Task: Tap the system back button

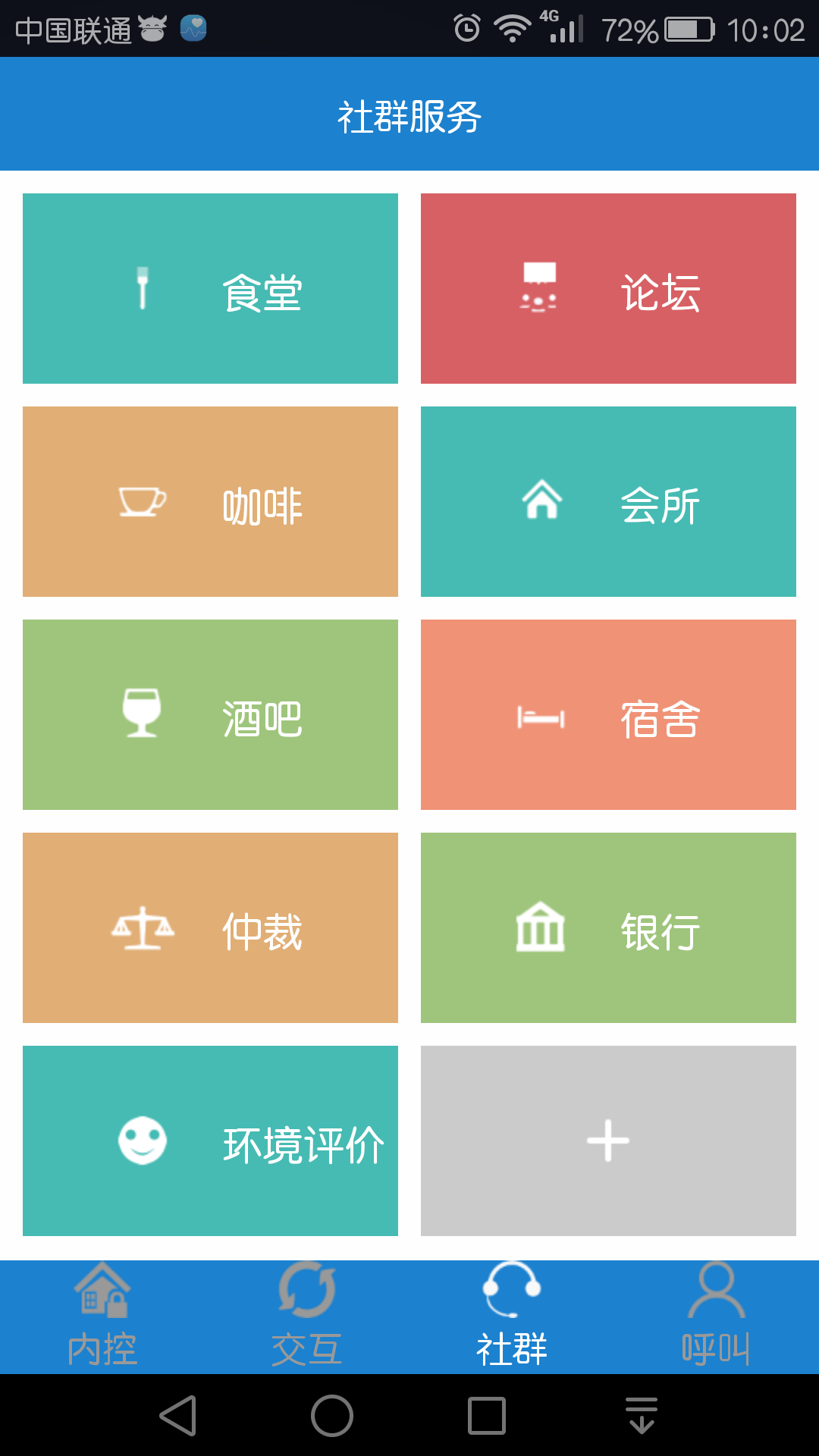Action: [179, 1415]
